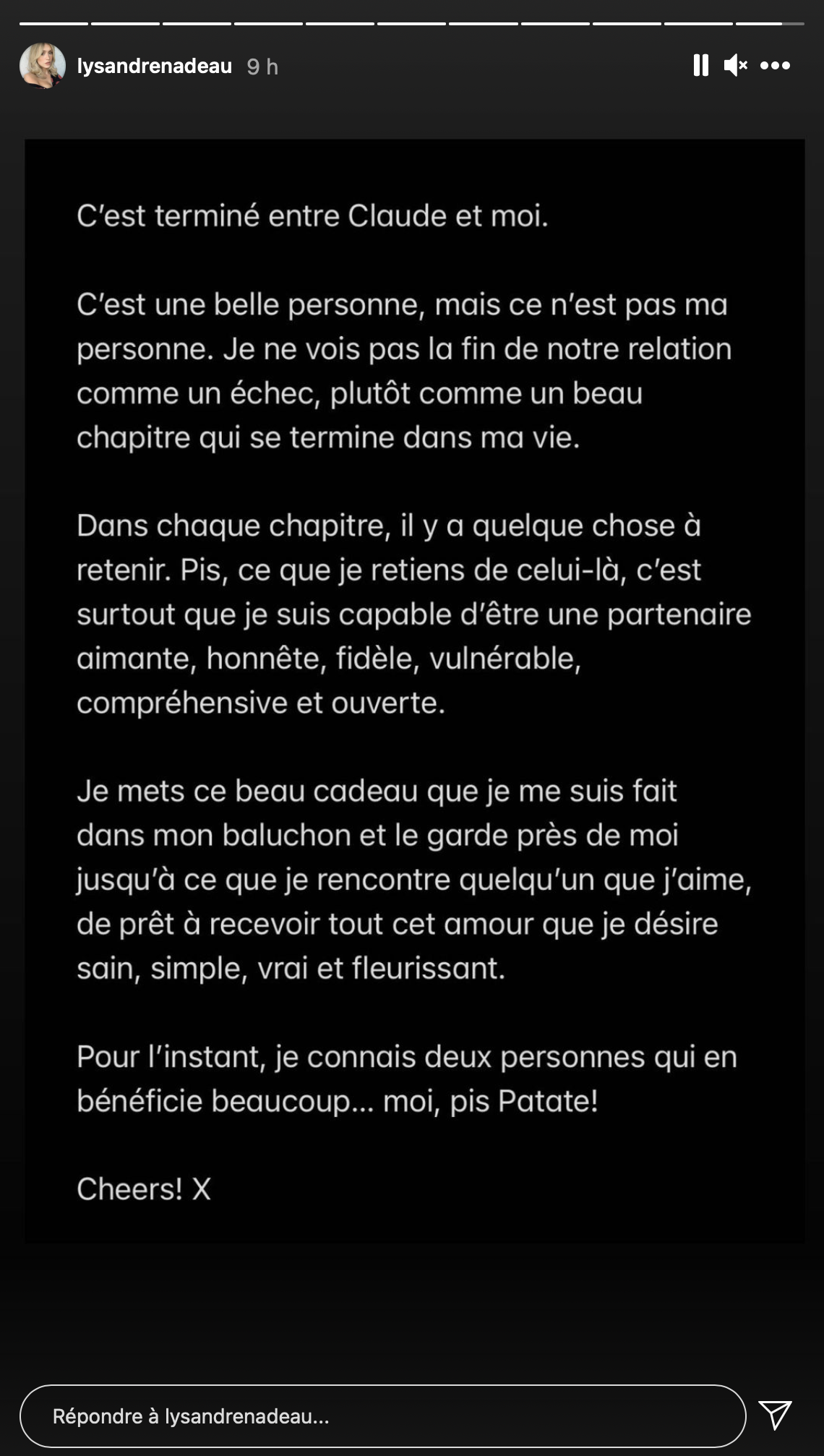Tap the lysandrenadeau username
The height and width of the screenshot is (1456, 824).
coord(154,67)
